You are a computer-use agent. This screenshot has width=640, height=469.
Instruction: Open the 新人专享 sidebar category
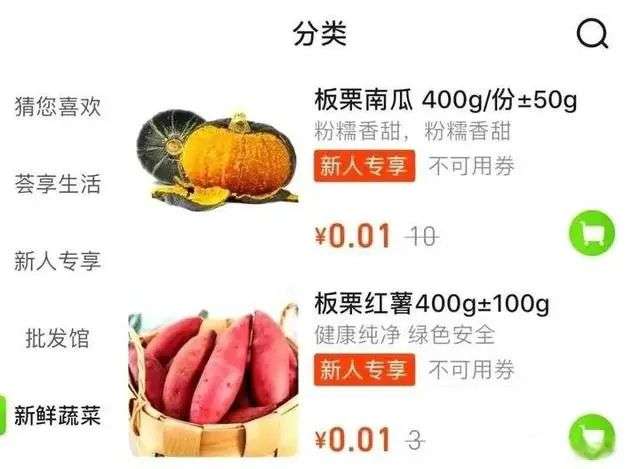[x=57, y=262]
